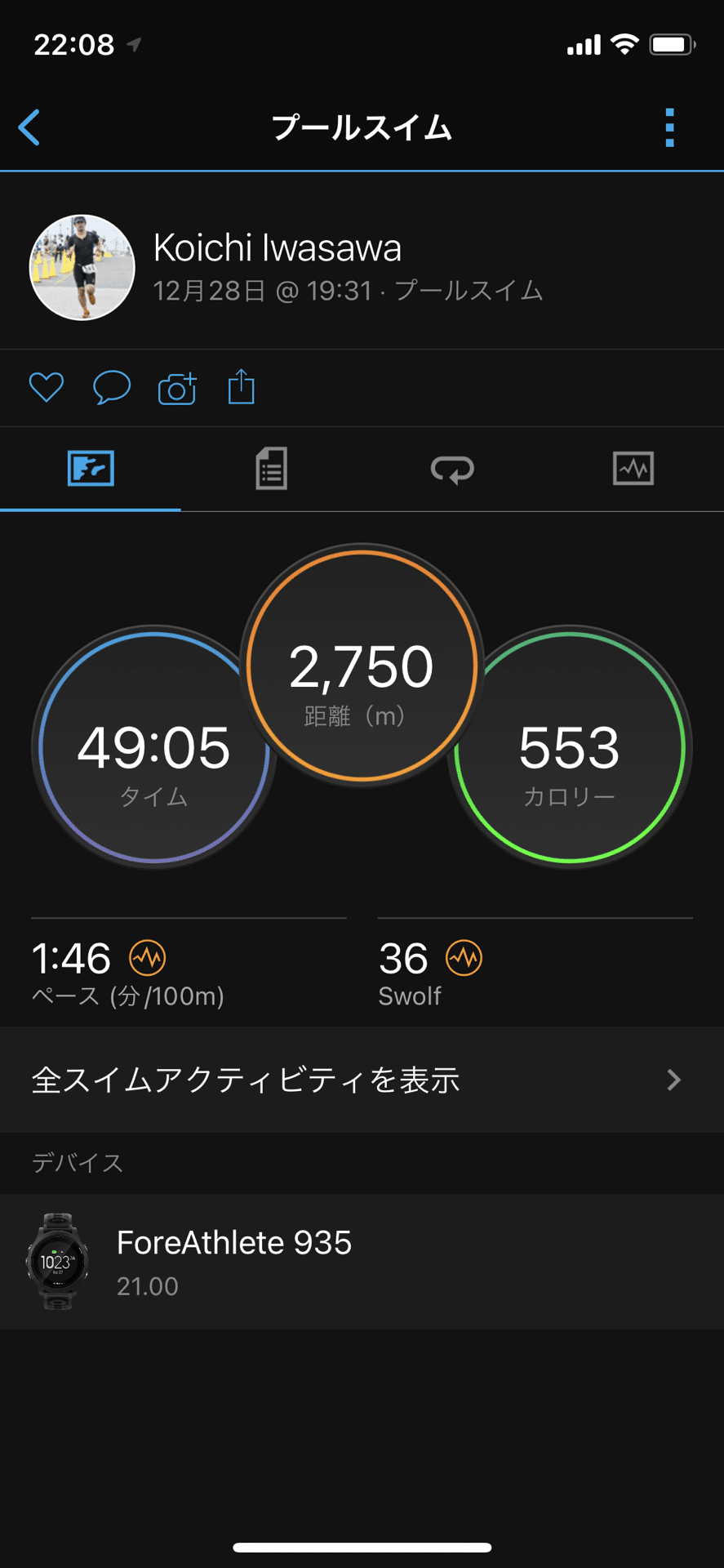Open the three-dot overflow menu
This screenshot has height=1568, width=724.
coord(669,128)
